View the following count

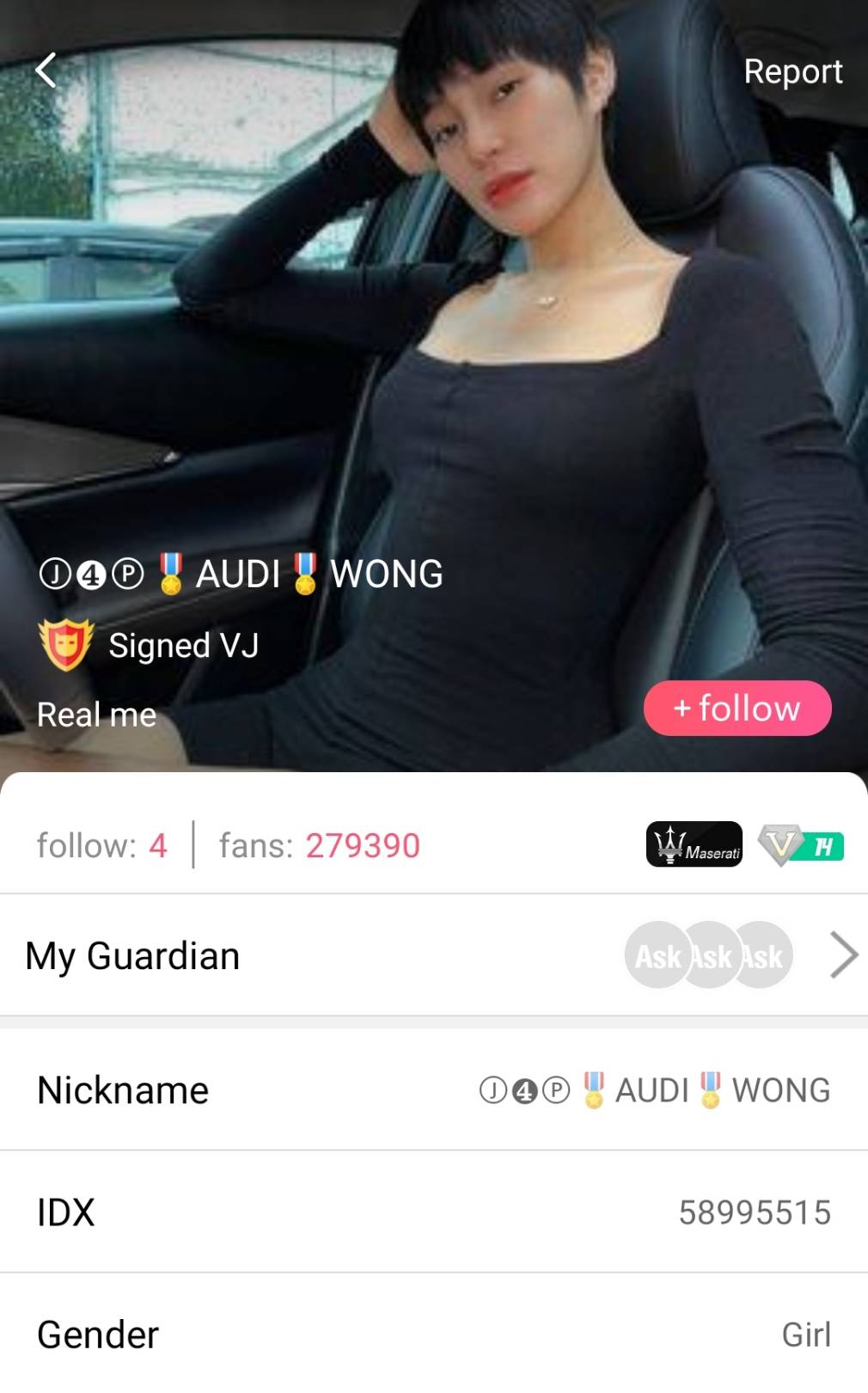click(x=101, y=845)
